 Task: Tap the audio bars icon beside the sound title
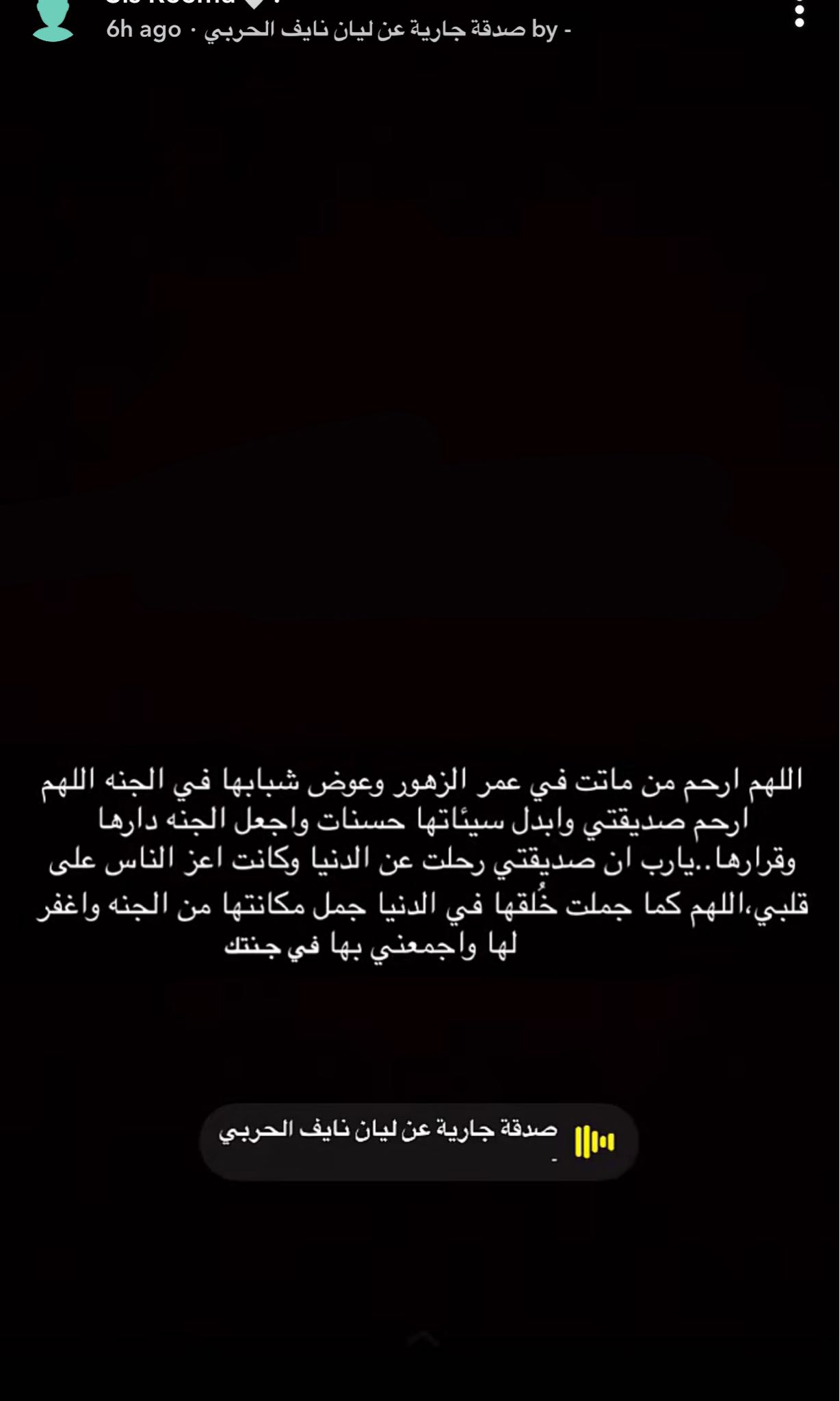point(594,1139)
